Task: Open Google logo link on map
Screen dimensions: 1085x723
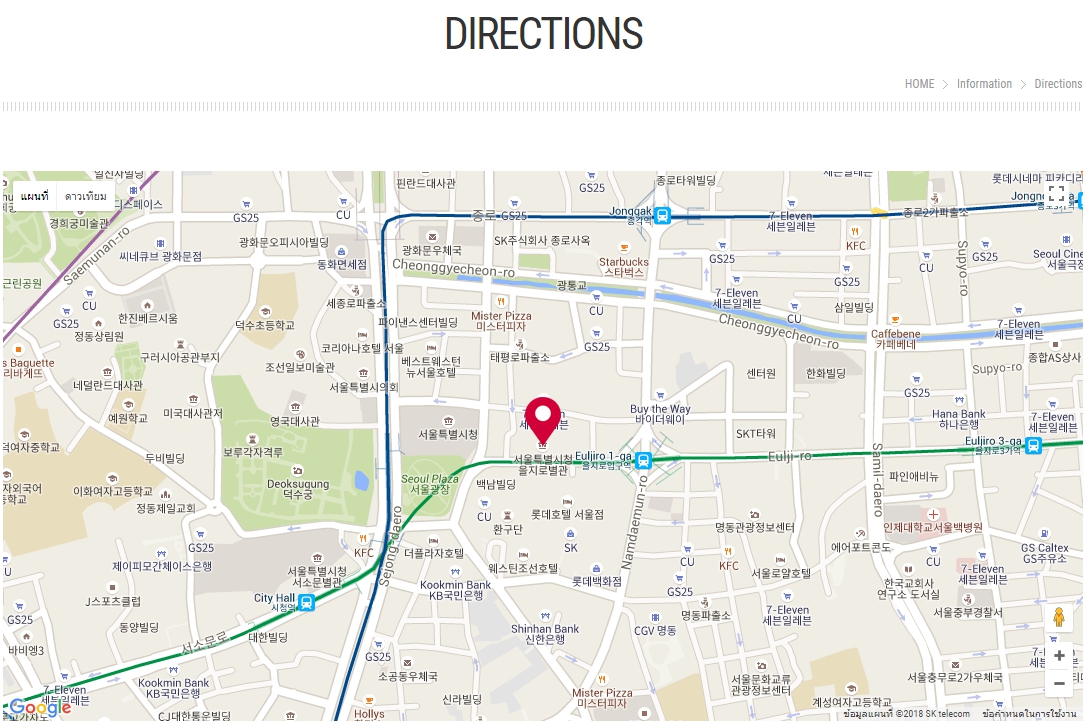Action: point(40,708)
